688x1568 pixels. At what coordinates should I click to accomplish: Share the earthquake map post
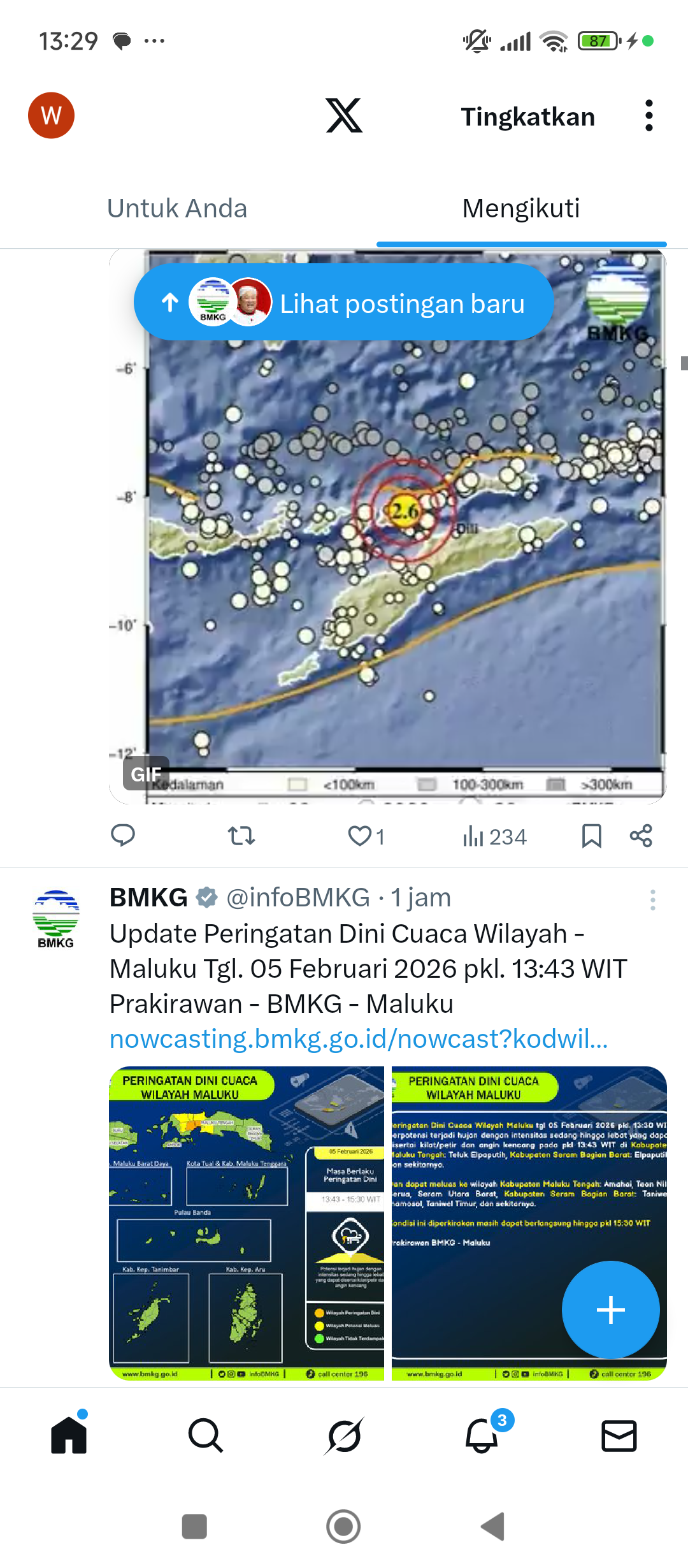[641, 836]
